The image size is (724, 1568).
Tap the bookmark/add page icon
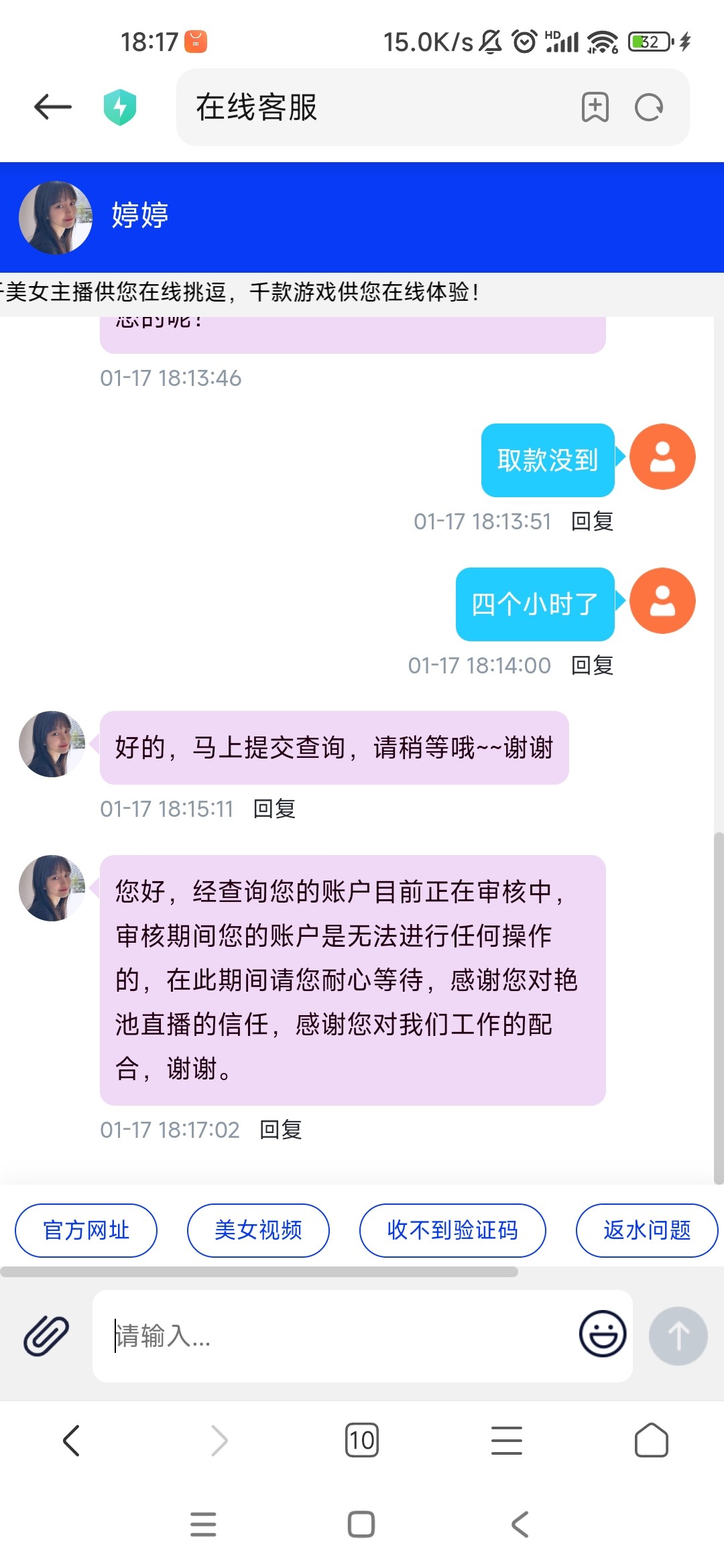594,107
